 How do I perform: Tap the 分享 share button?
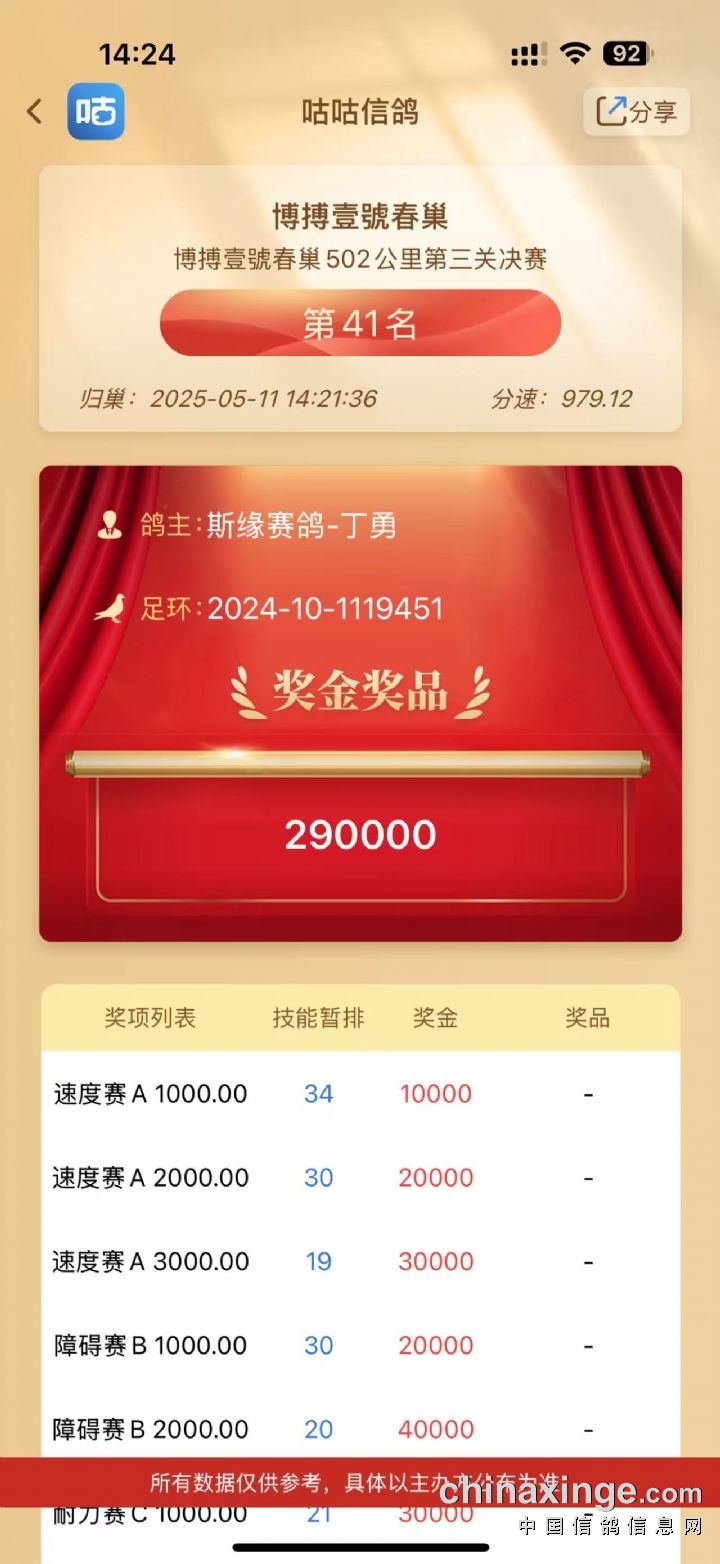click(637, 111)
